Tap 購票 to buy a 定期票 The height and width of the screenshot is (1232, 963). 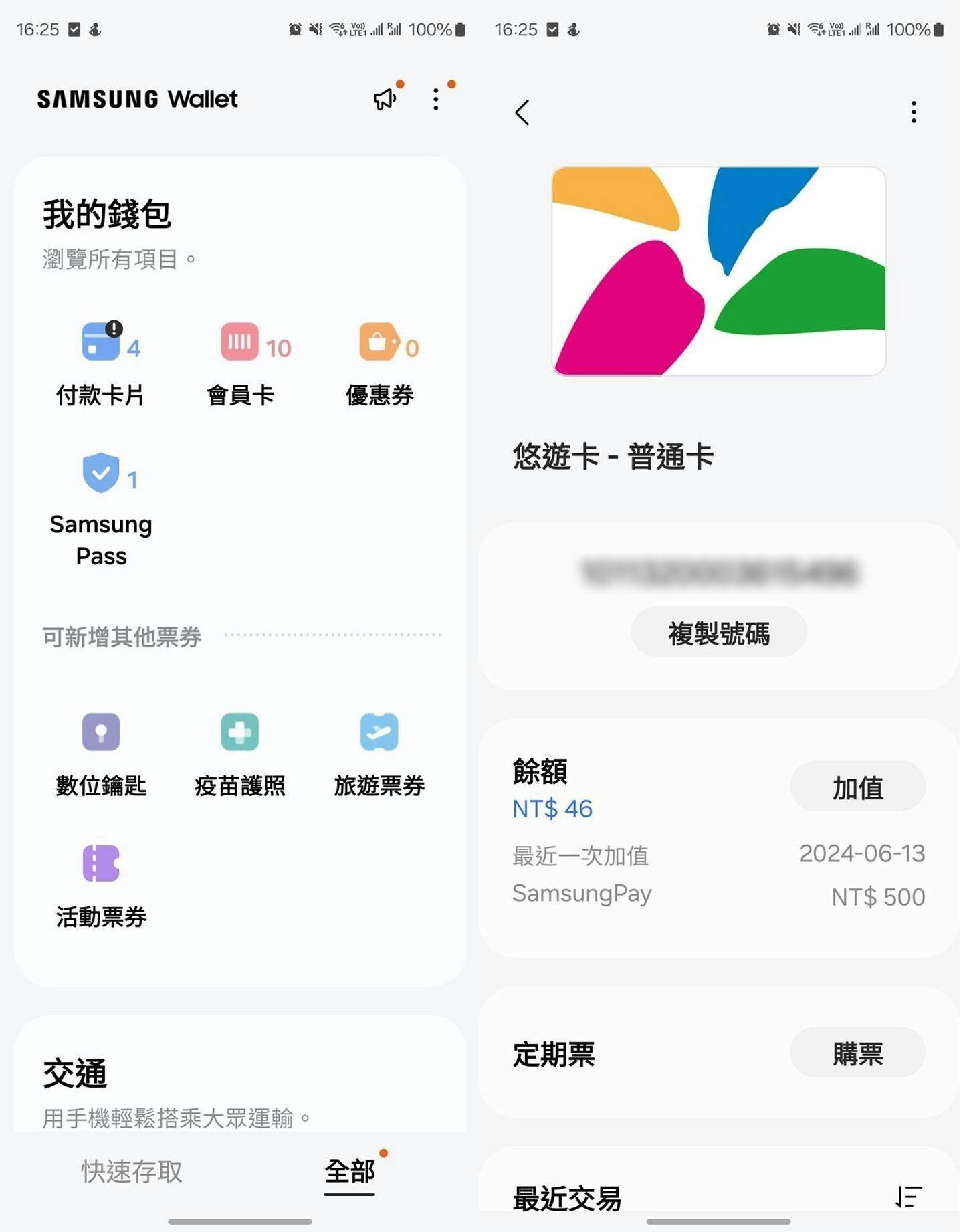(857, 1053)
